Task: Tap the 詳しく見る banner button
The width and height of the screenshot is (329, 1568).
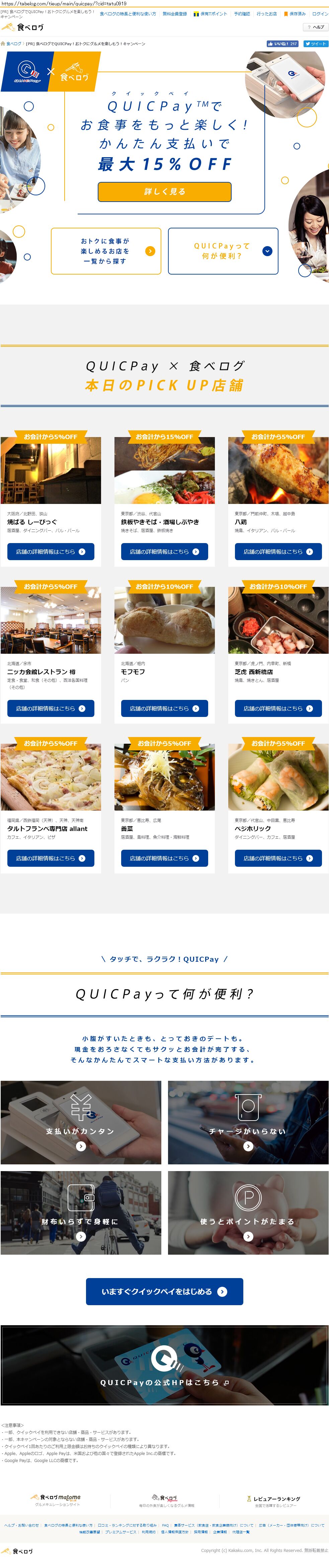Action: (165, 192)
